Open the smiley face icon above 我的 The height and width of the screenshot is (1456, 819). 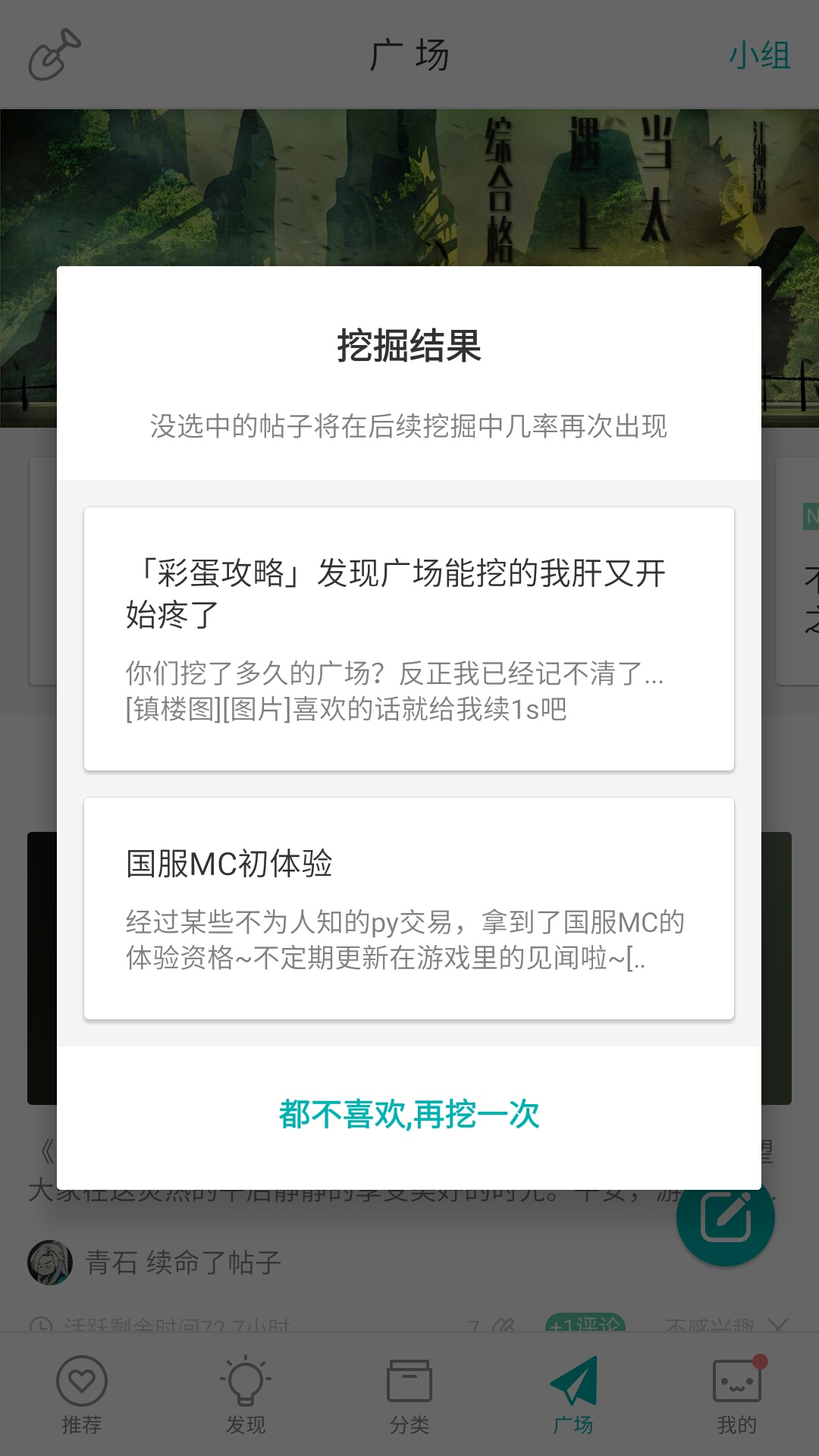[x=737, y=1382]
